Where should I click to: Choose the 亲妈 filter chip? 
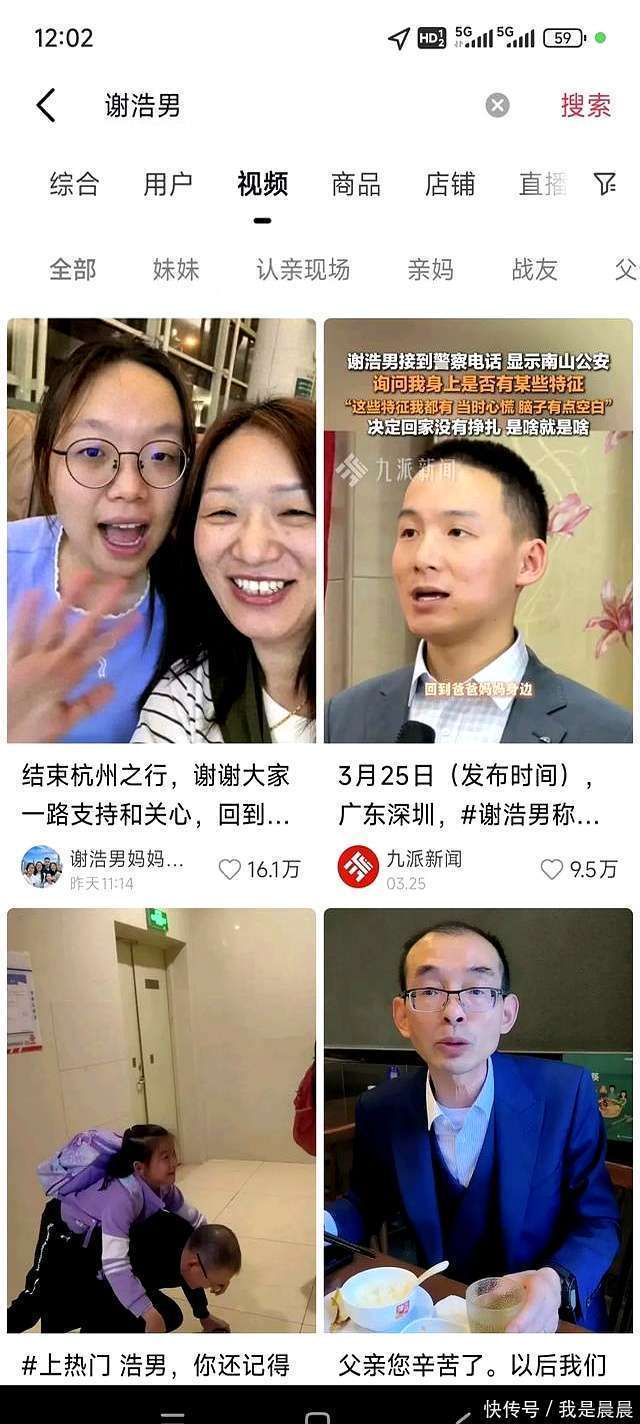430,269
